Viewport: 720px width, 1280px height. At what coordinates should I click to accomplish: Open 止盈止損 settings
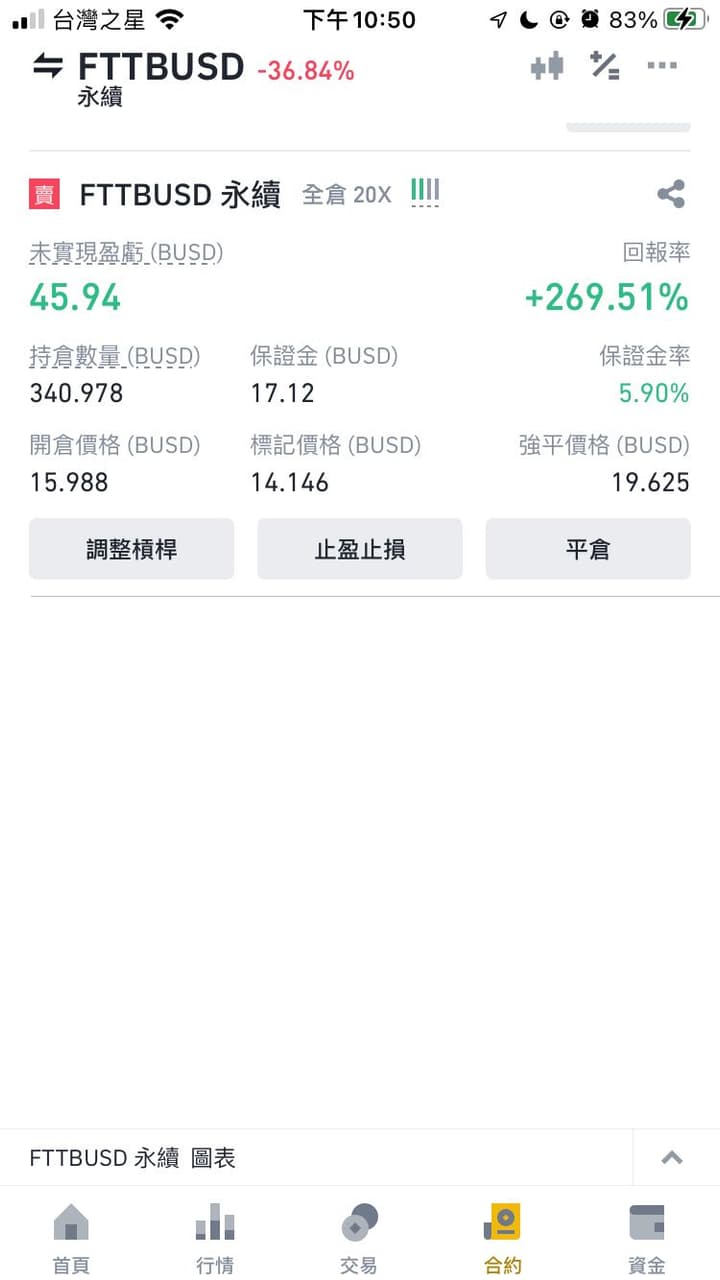[x=360, y=549]
